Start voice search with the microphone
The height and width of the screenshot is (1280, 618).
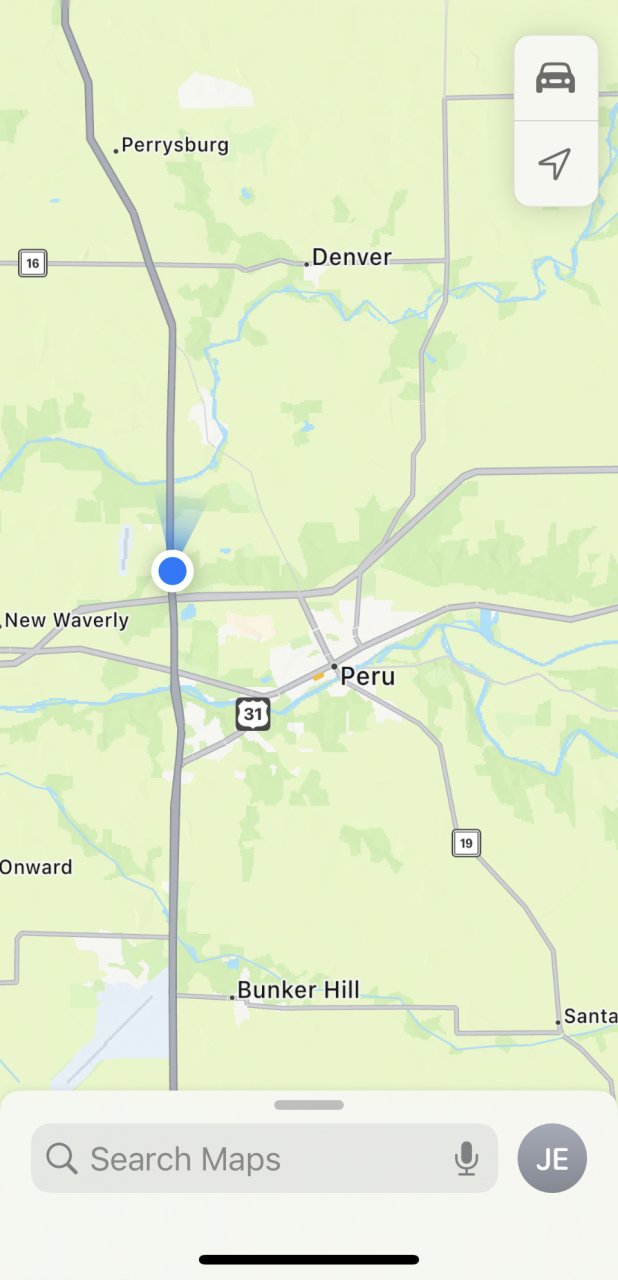tap(466, 1159)
